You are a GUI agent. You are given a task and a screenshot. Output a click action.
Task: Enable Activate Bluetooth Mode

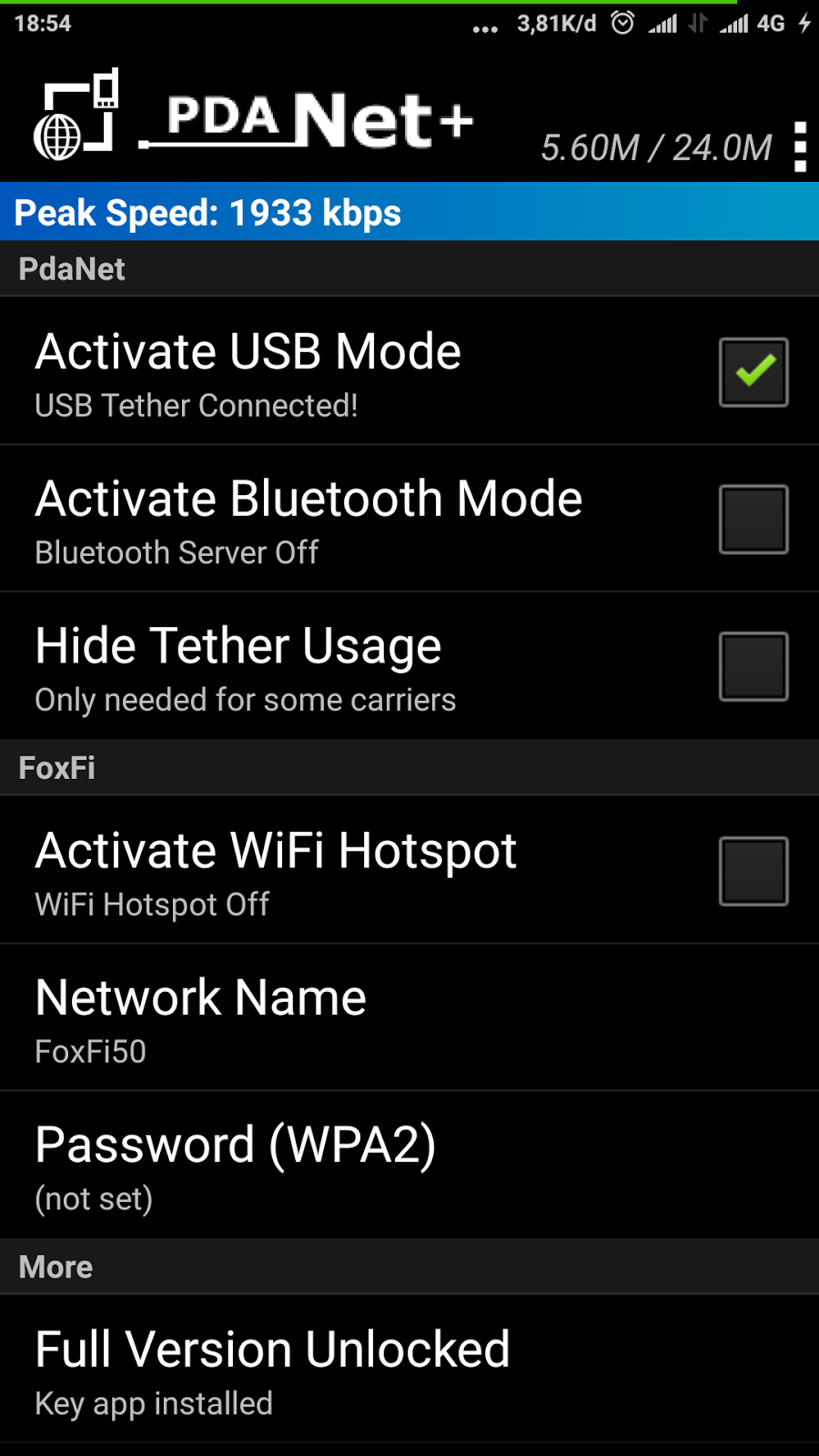[x=753, y=520]
